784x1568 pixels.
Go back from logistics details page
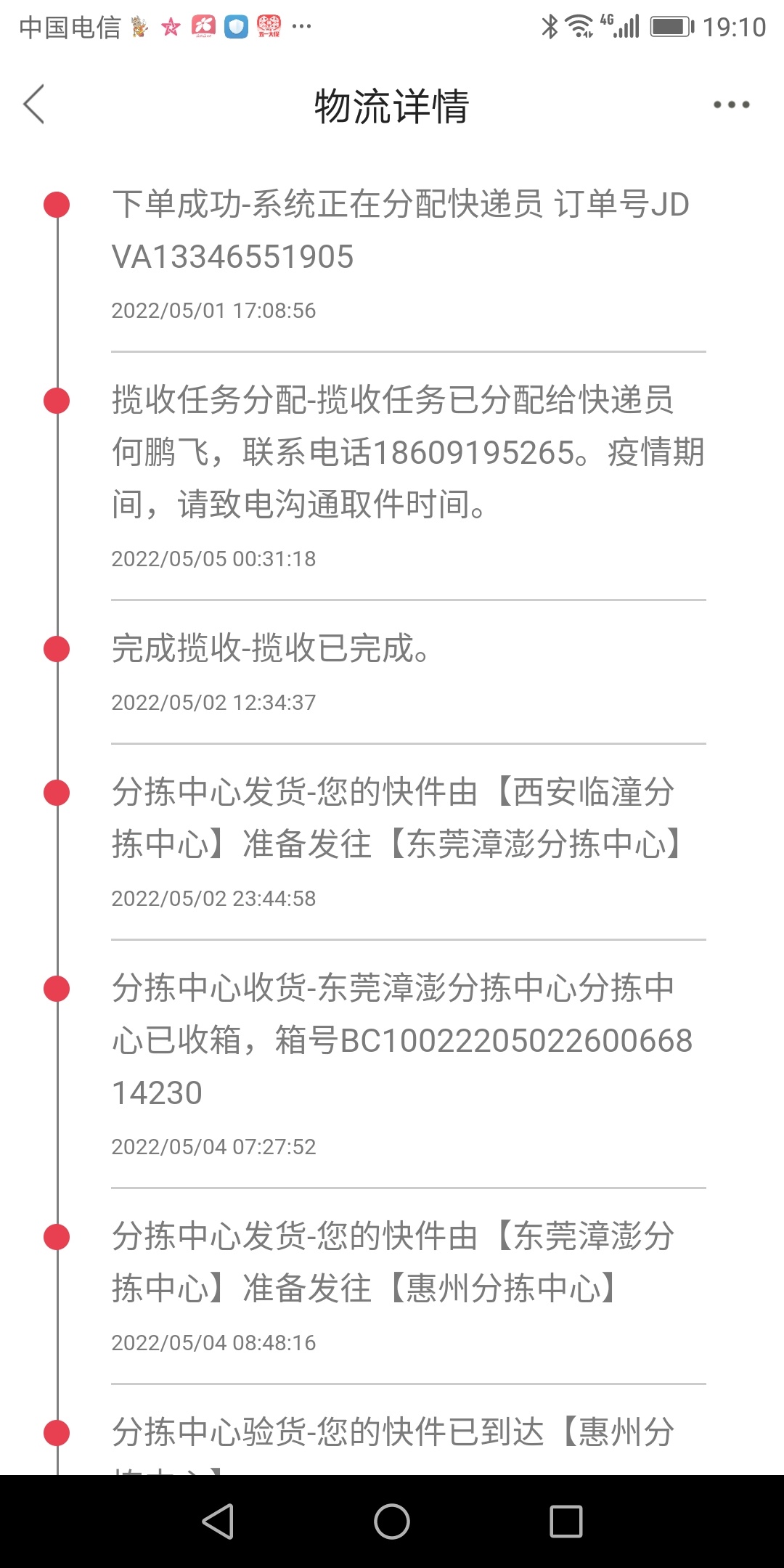(34, 105)
